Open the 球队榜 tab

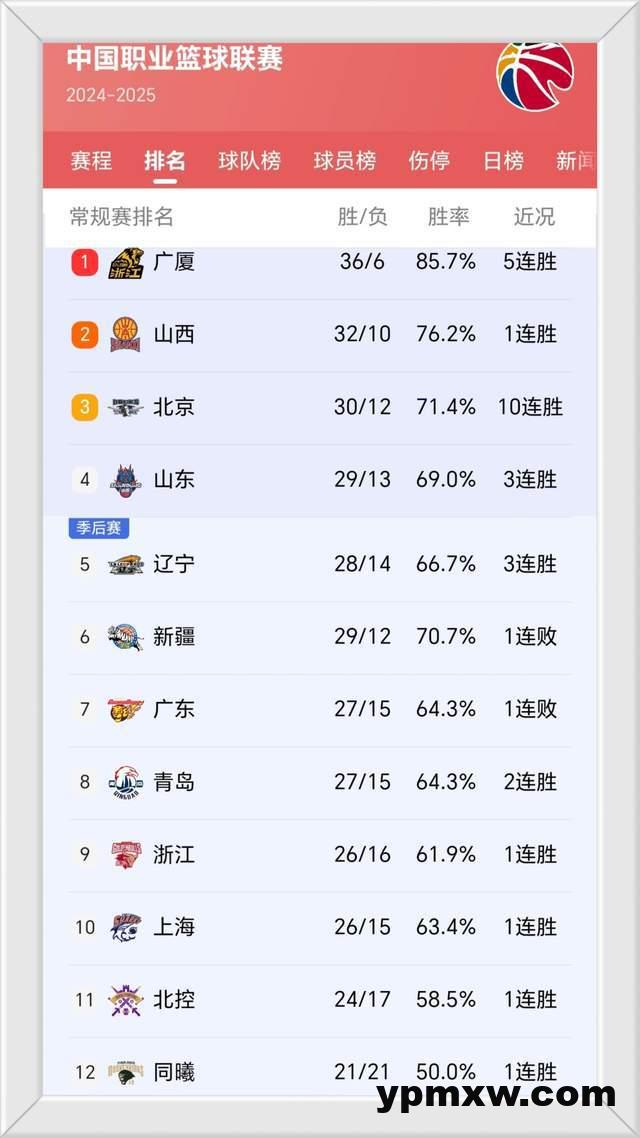(x=249, y=160)
